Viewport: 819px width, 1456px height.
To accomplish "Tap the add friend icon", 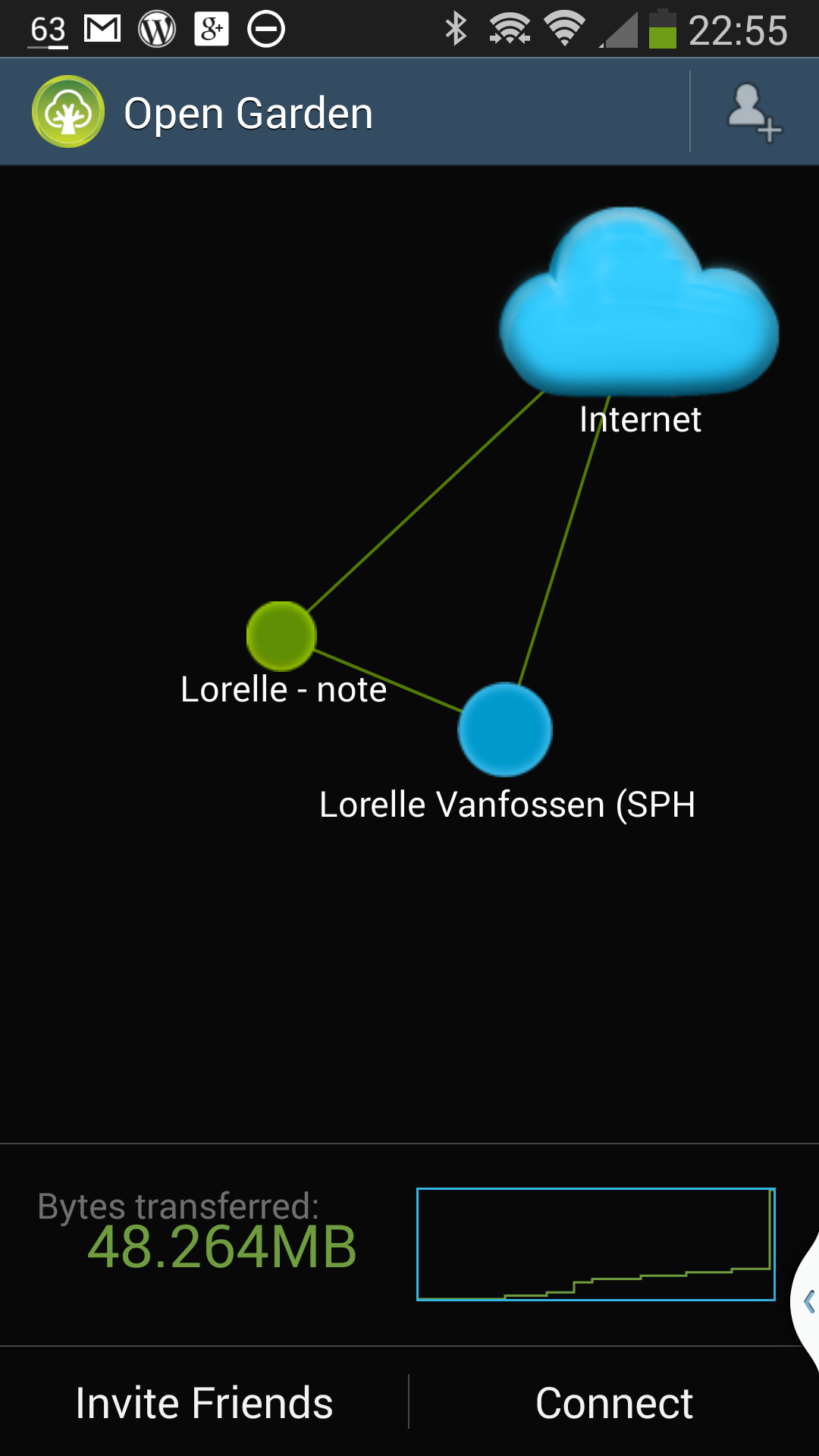I will click(x=754, y=112).
